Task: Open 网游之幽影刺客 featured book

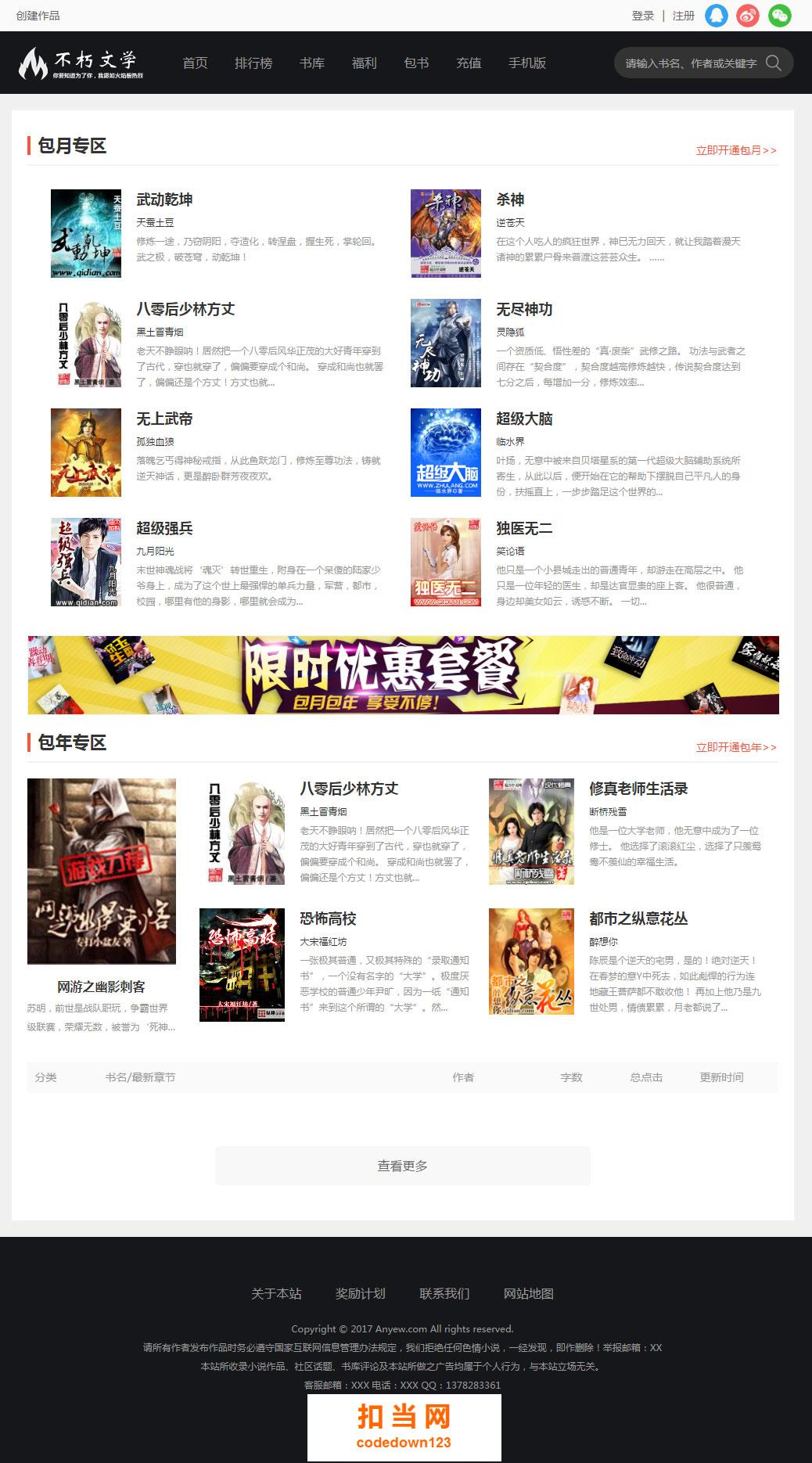Action: (x=102, y=987)
